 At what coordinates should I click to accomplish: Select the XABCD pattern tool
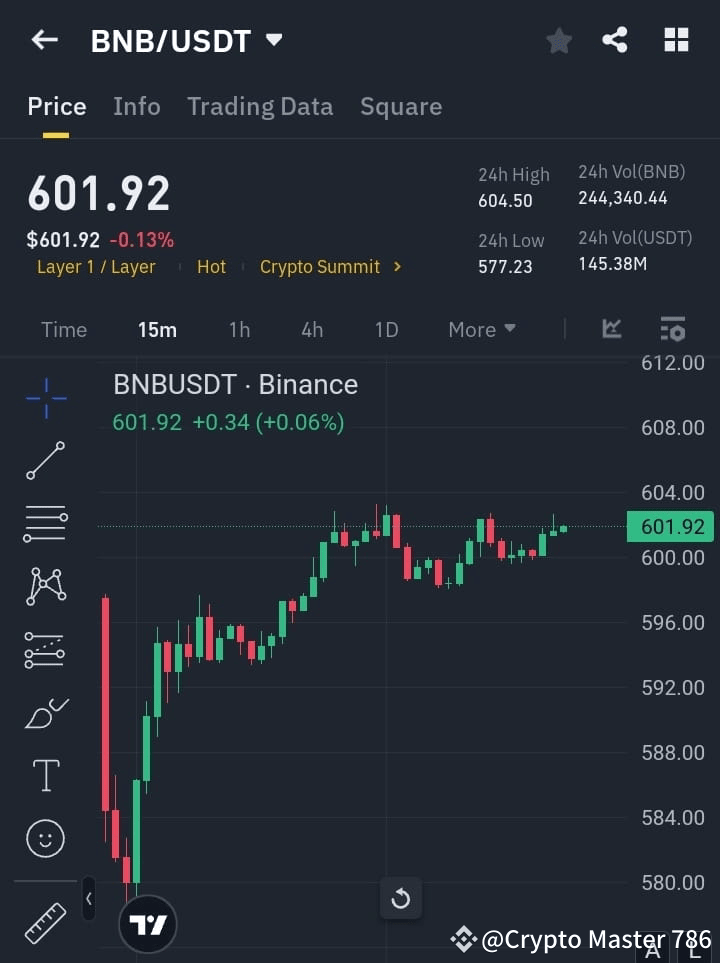(x=45, y=587)
